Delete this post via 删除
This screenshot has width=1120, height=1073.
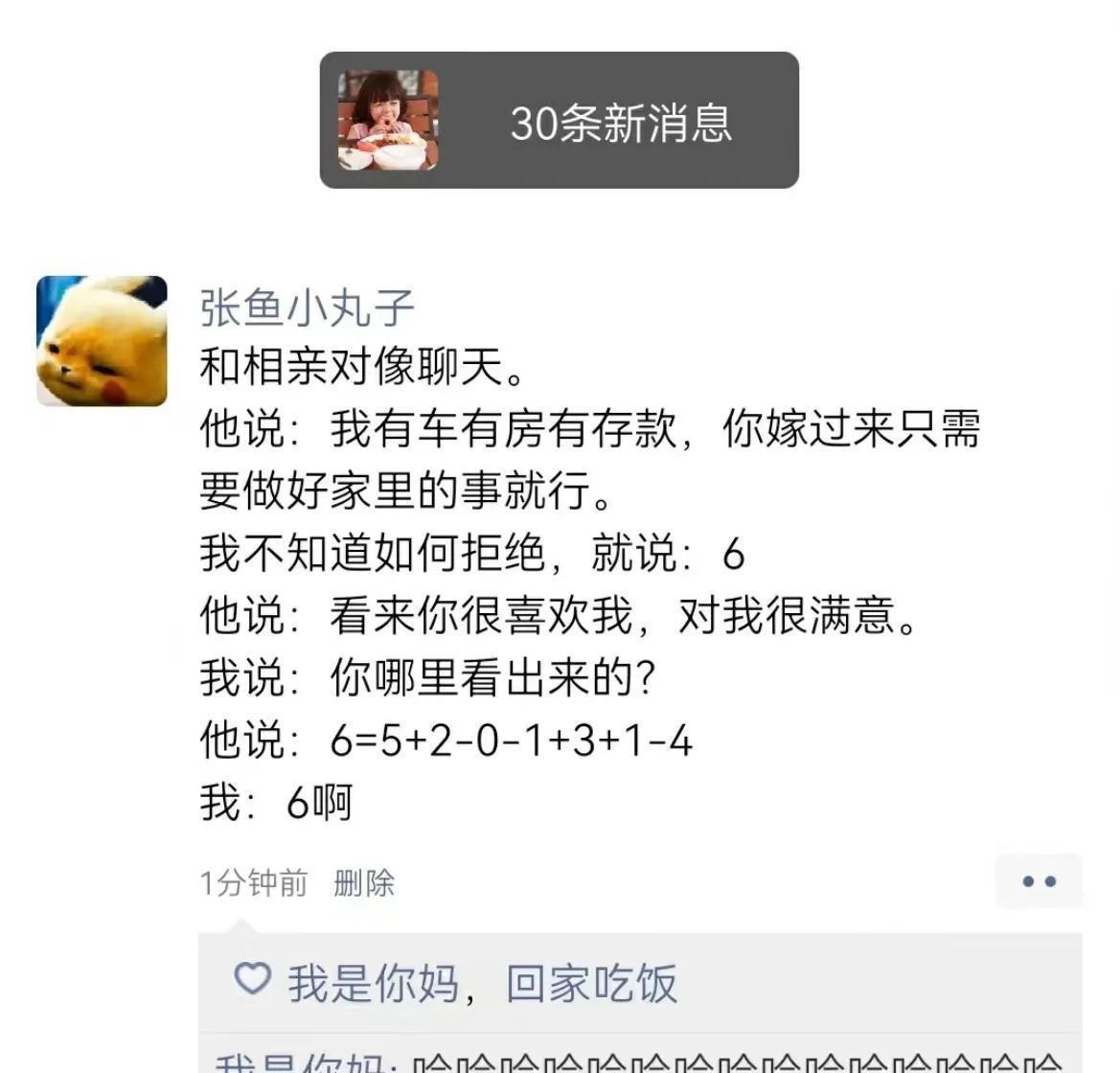click(364, 882)
